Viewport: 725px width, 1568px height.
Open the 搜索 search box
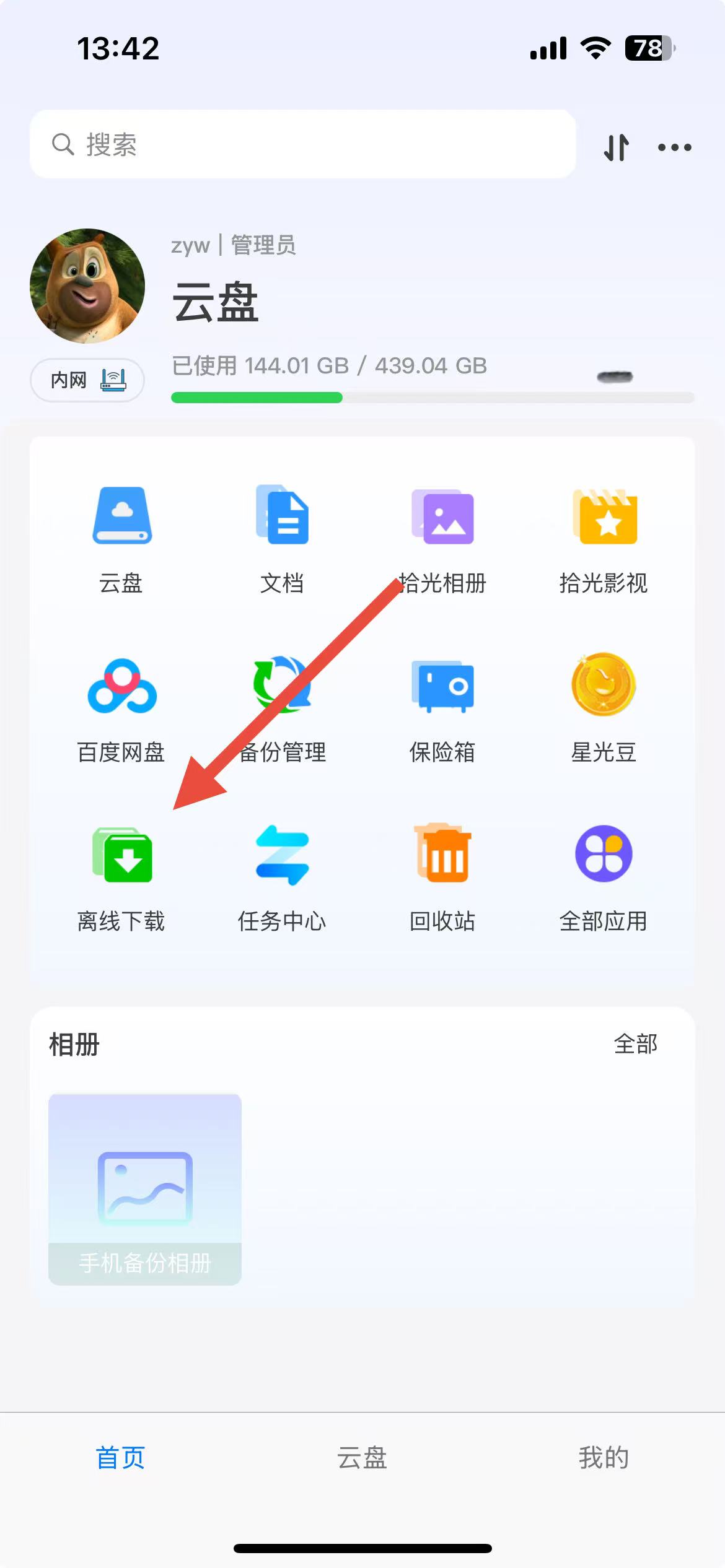(x=302, y=144)
